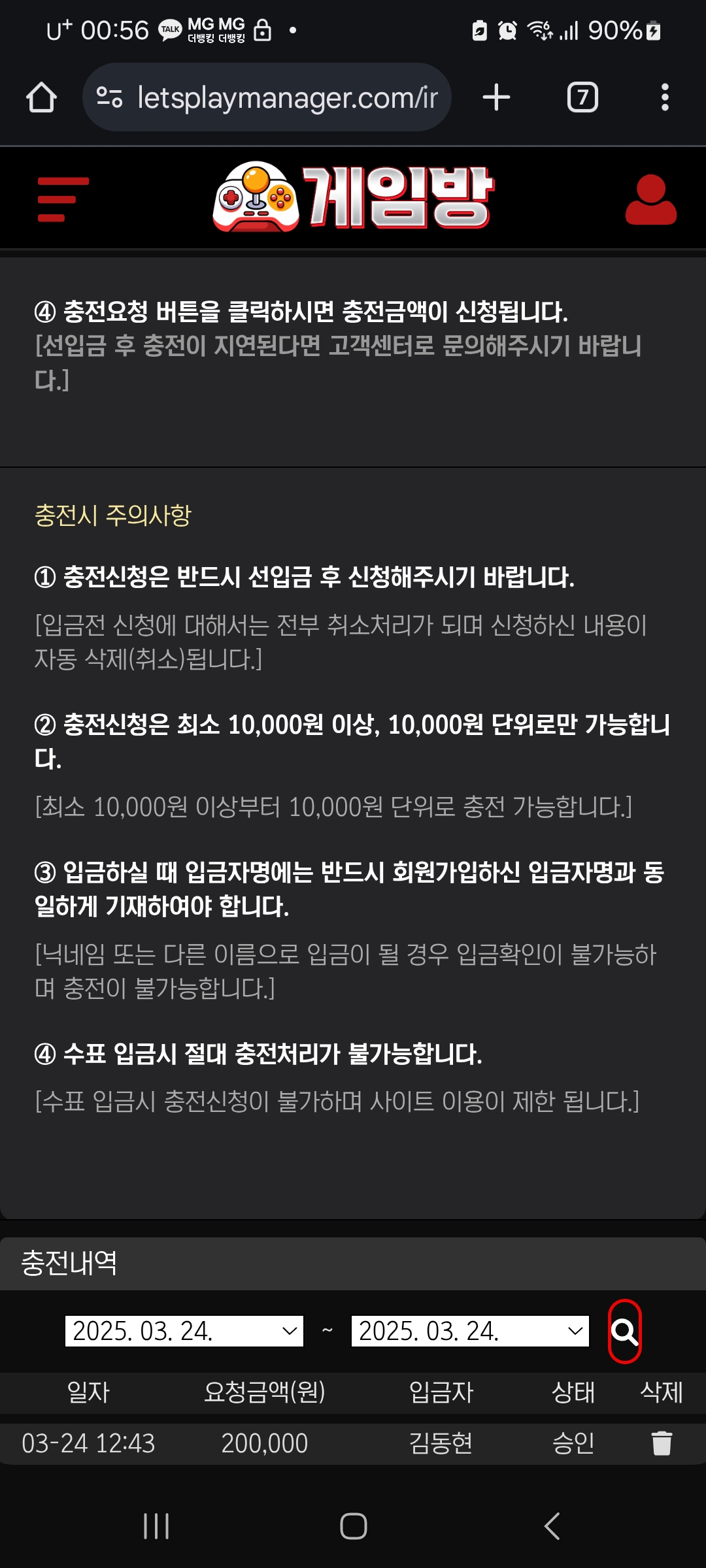Open the browser overflow menu
Screen dimensions: 706x1568
[x=664, y=98]
